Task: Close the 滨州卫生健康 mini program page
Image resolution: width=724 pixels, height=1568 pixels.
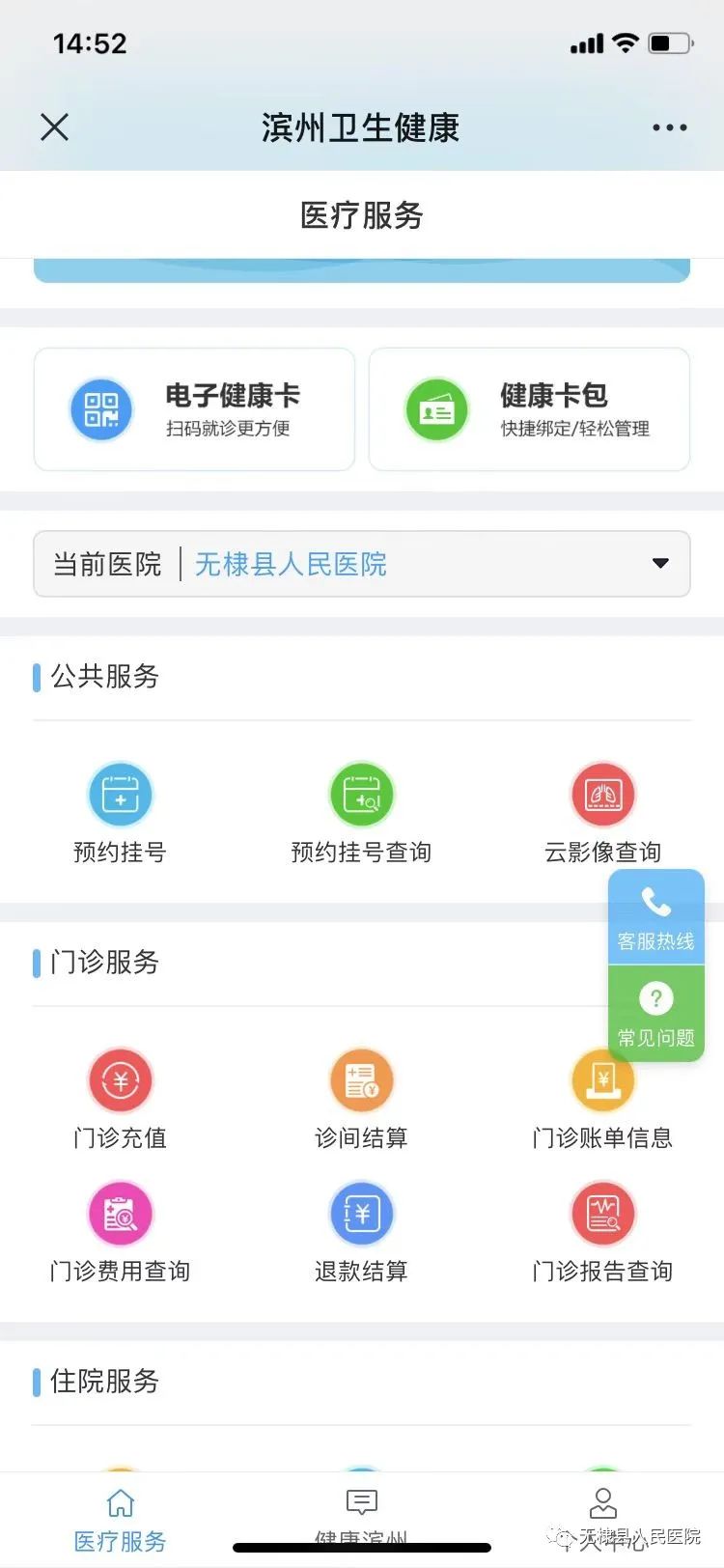Action: [x=55, y=126]
